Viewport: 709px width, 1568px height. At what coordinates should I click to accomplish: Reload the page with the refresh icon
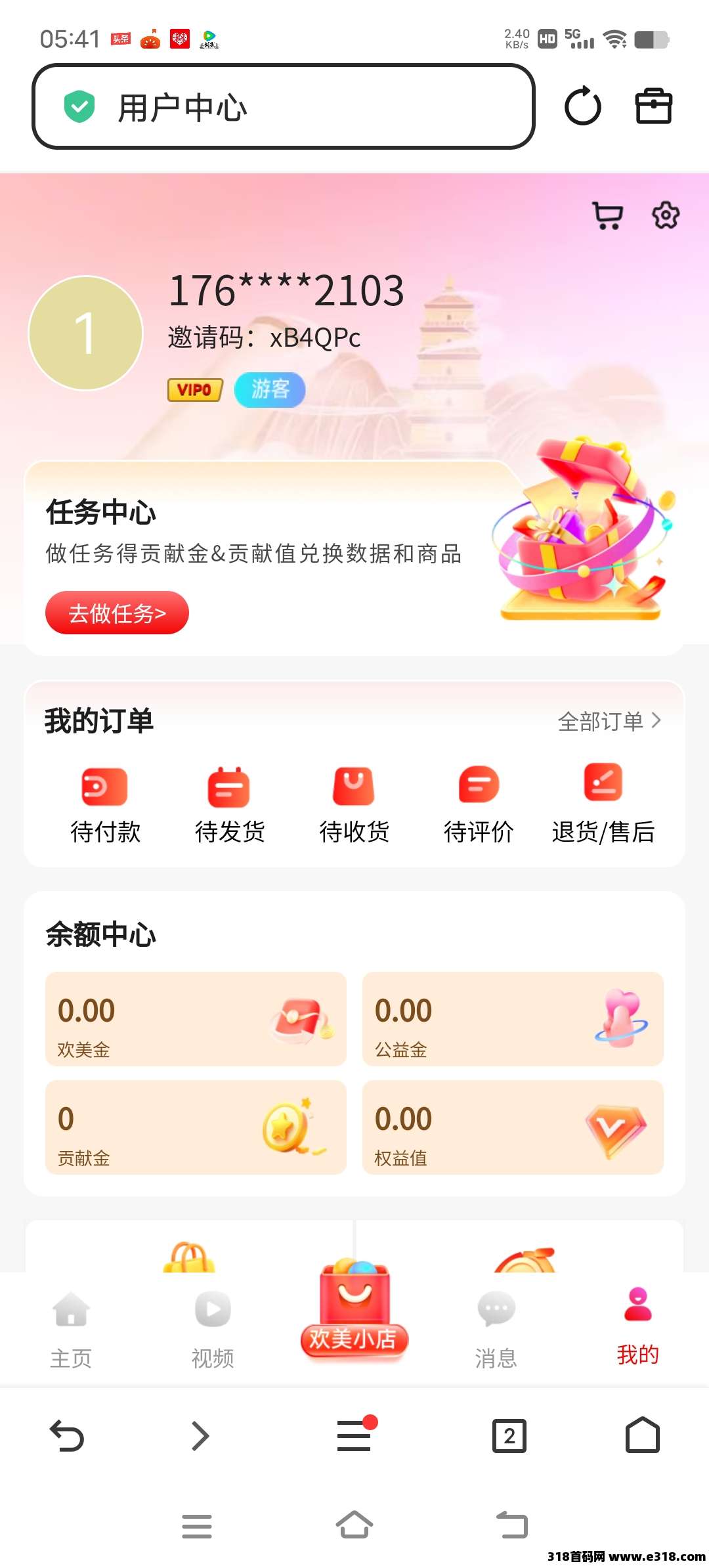pyautogui.click(x=582, y=106)
